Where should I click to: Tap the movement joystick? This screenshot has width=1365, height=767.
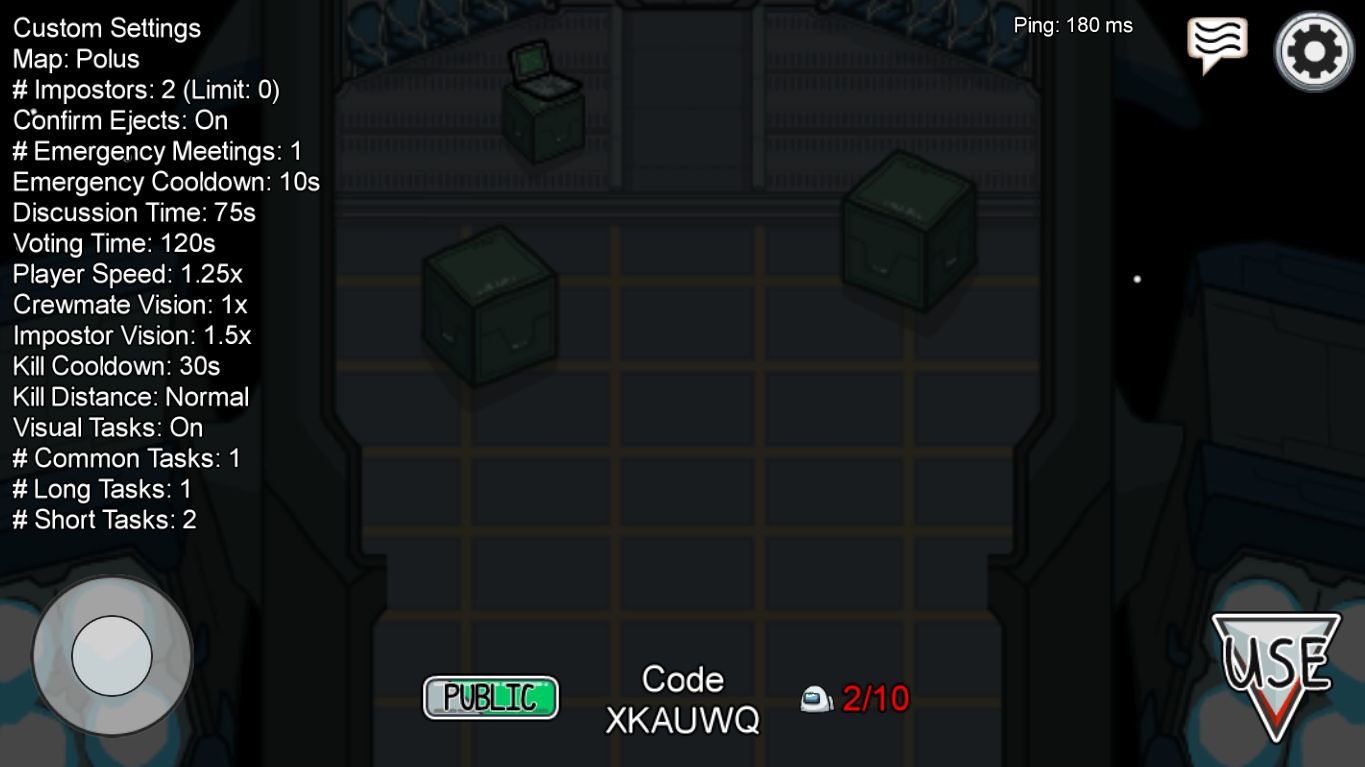[x=112, y=656]
